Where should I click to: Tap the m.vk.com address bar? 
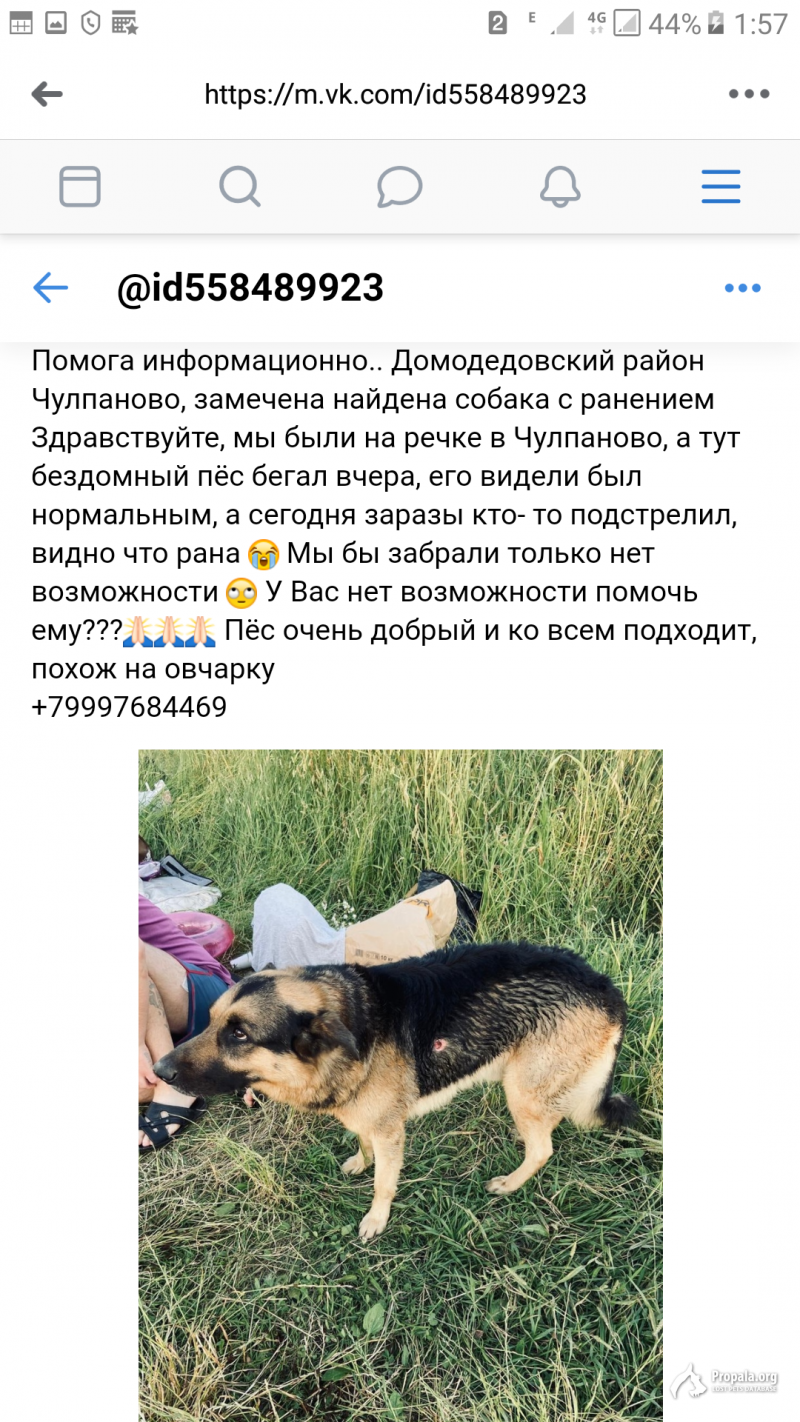click(395, 95)
